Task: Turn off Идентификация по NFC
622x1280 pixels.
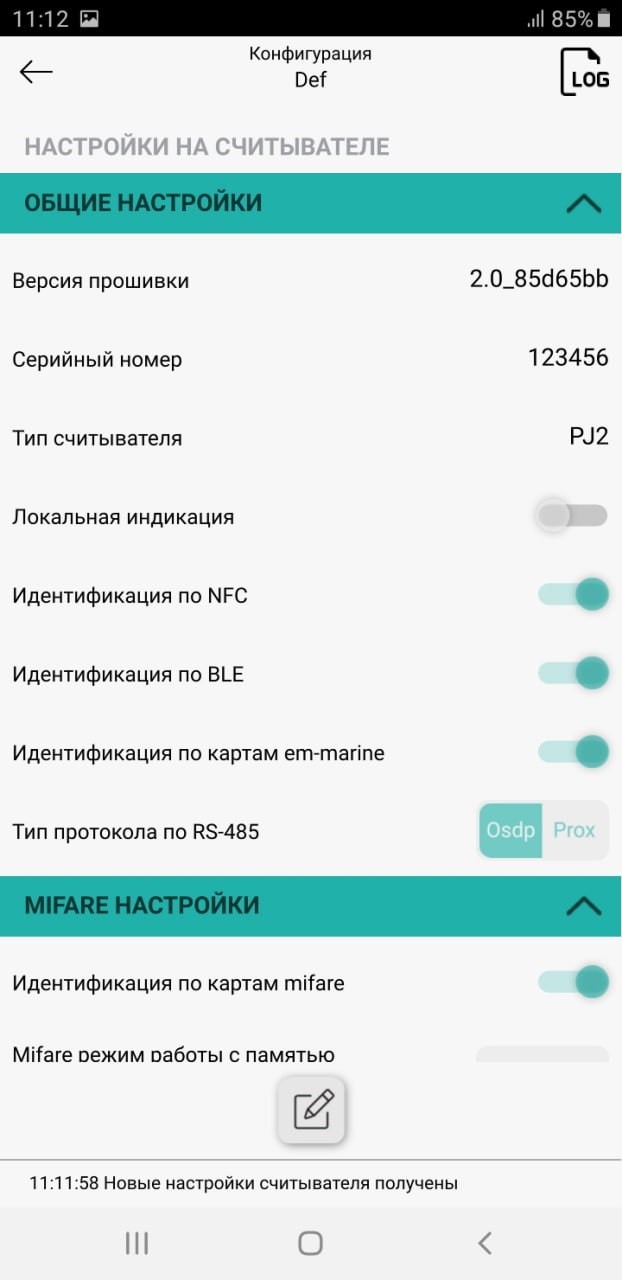Action: click(x=572, y=595)
